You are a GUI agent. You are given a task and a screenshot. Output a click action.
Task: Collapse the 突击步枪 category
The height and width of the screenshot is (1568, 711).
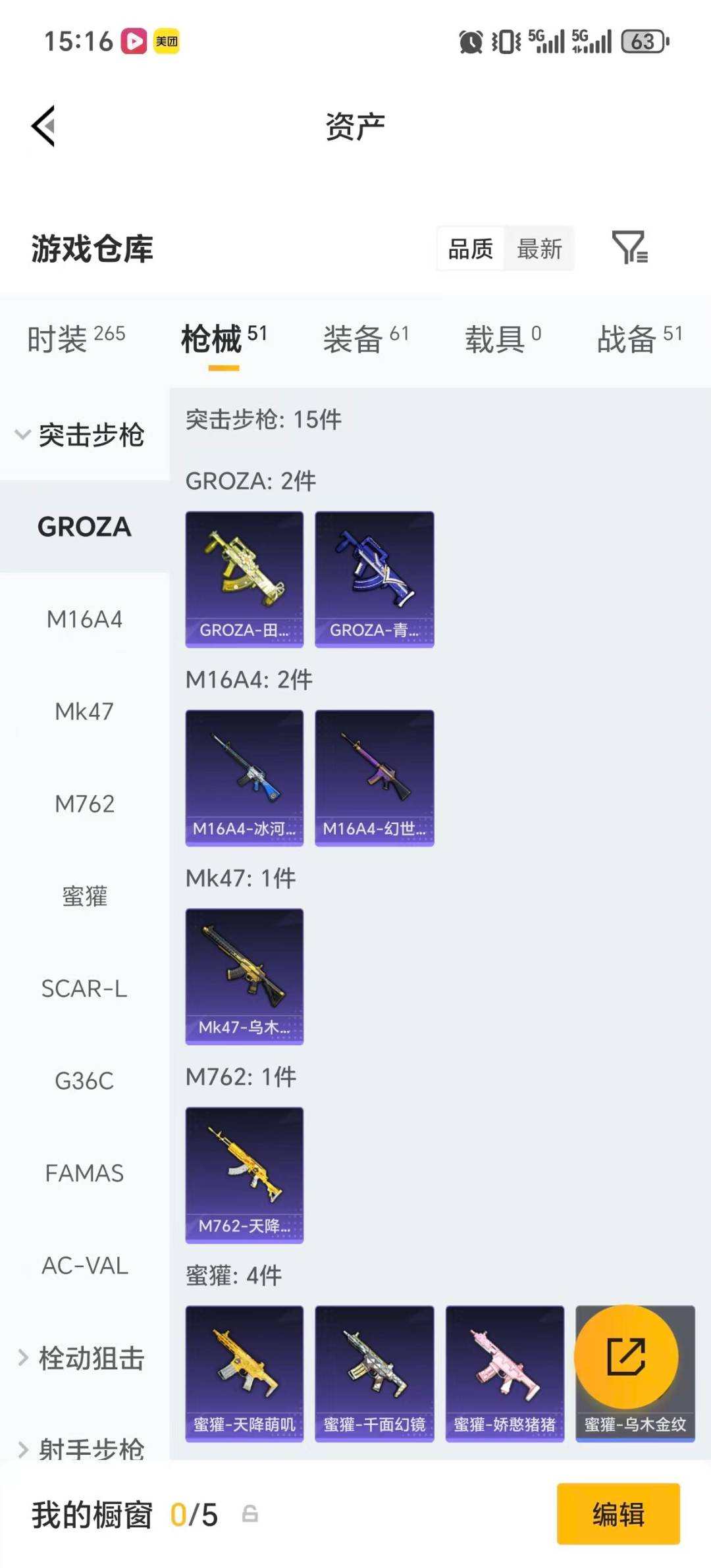92,434
